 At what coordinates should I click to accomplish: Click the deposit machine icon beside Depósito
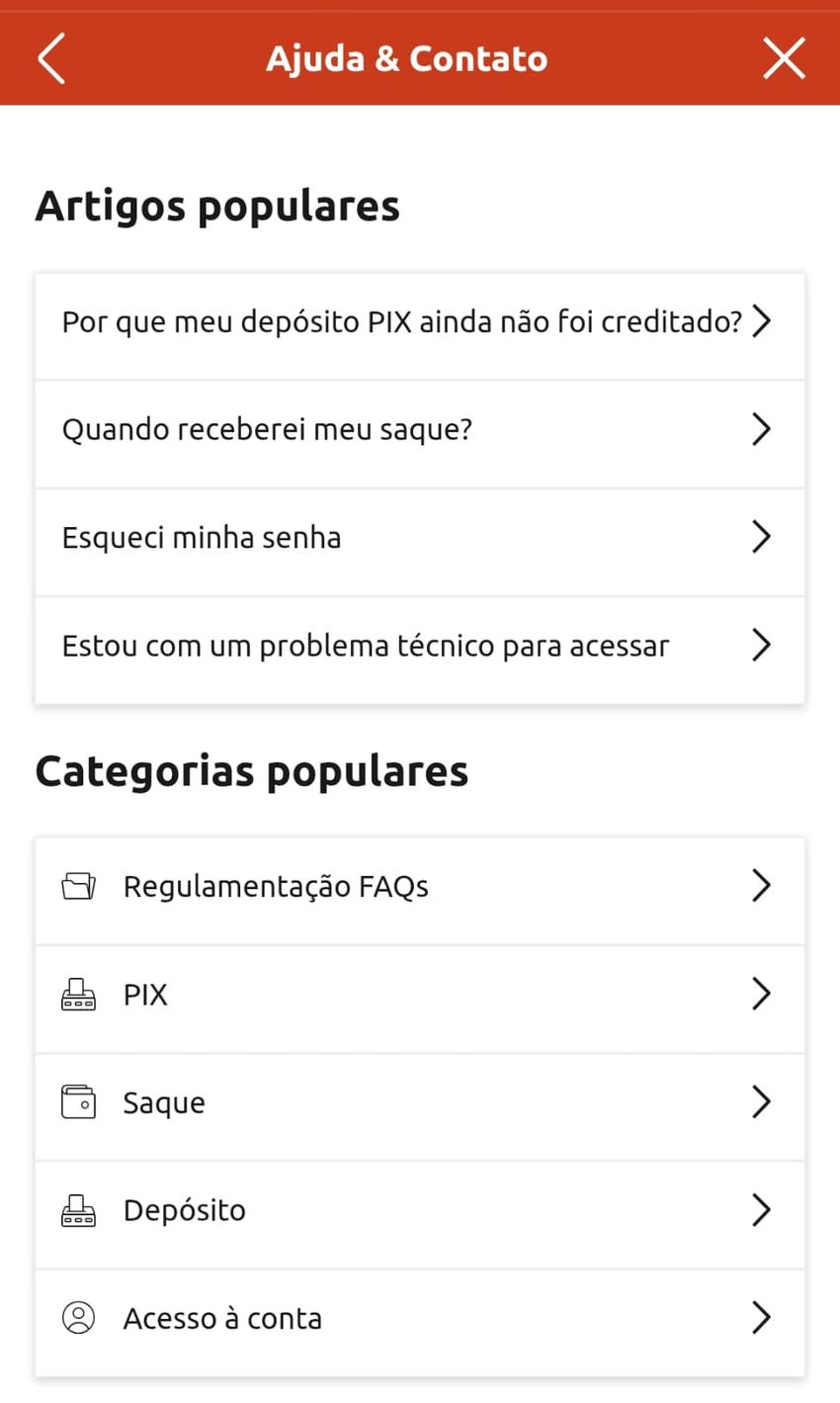point(79,1209)
